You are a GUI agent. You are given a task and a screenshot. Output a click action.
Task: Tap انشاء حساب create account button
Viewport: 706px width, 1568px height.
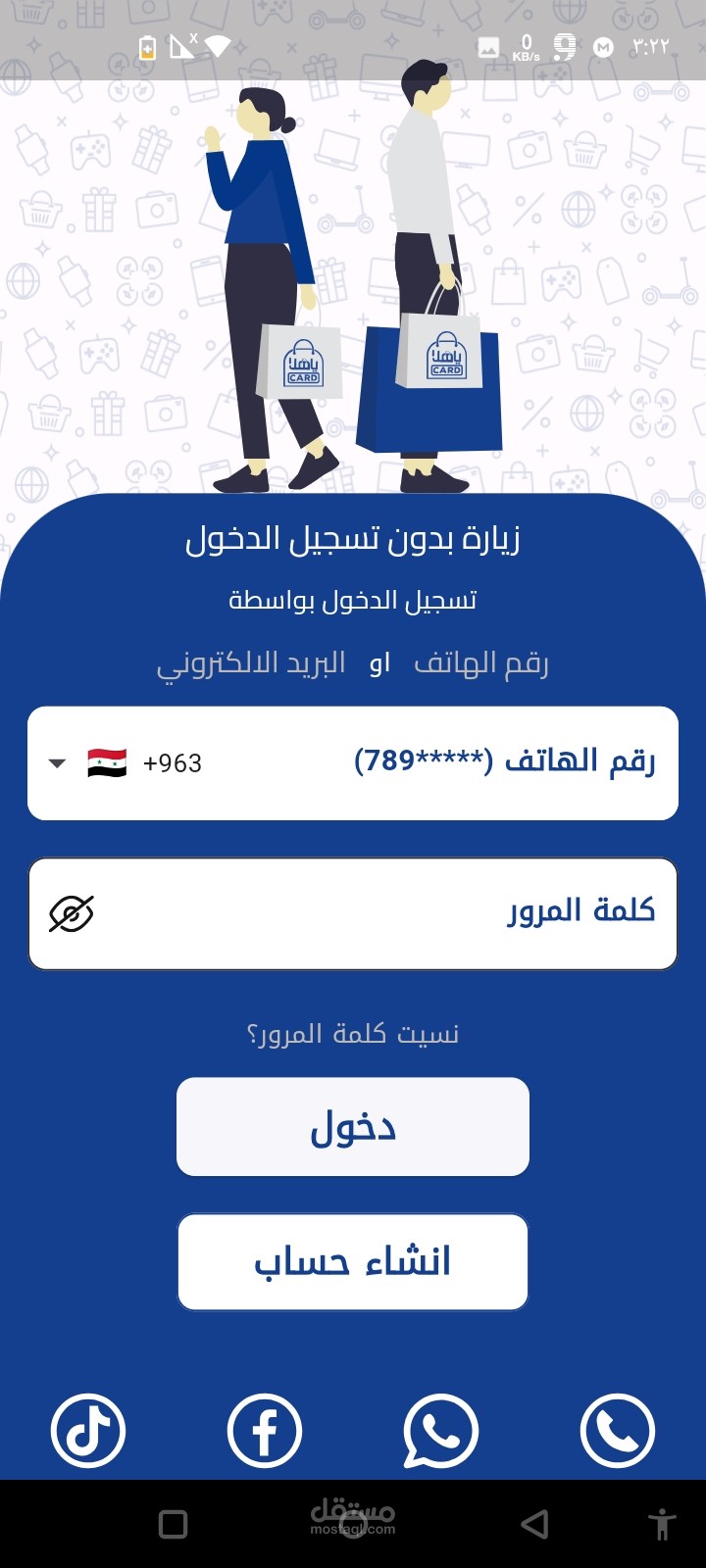pos(353,1261)
